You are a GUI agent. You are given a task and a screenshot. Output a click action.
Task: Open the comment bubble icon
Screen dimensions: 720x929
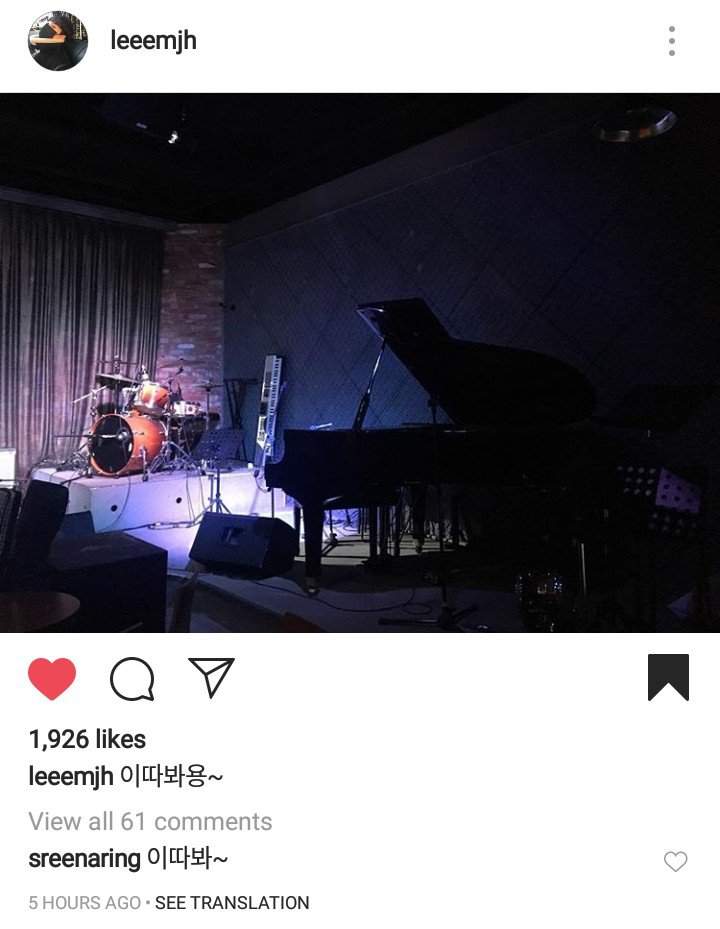tap(132, 680)
